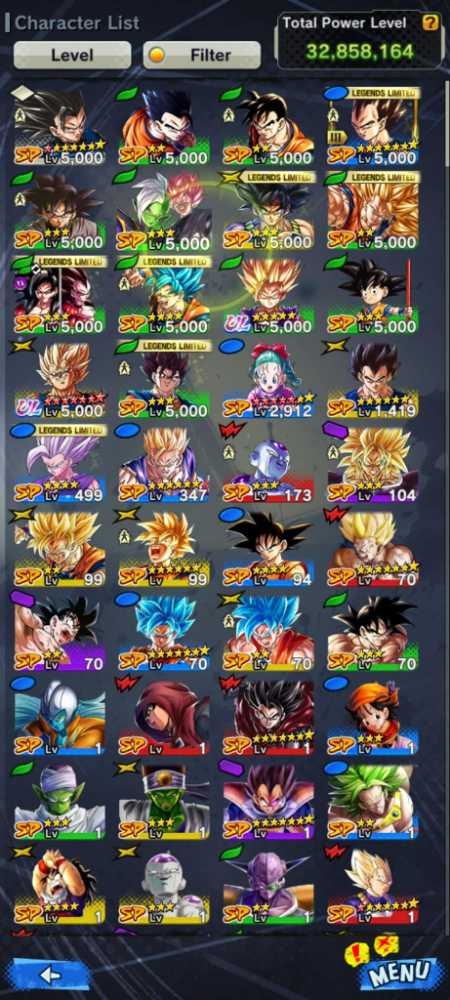Open the Master Roshi character card
Viewport: 450px width, 1000px height.
tap(59, 886)
